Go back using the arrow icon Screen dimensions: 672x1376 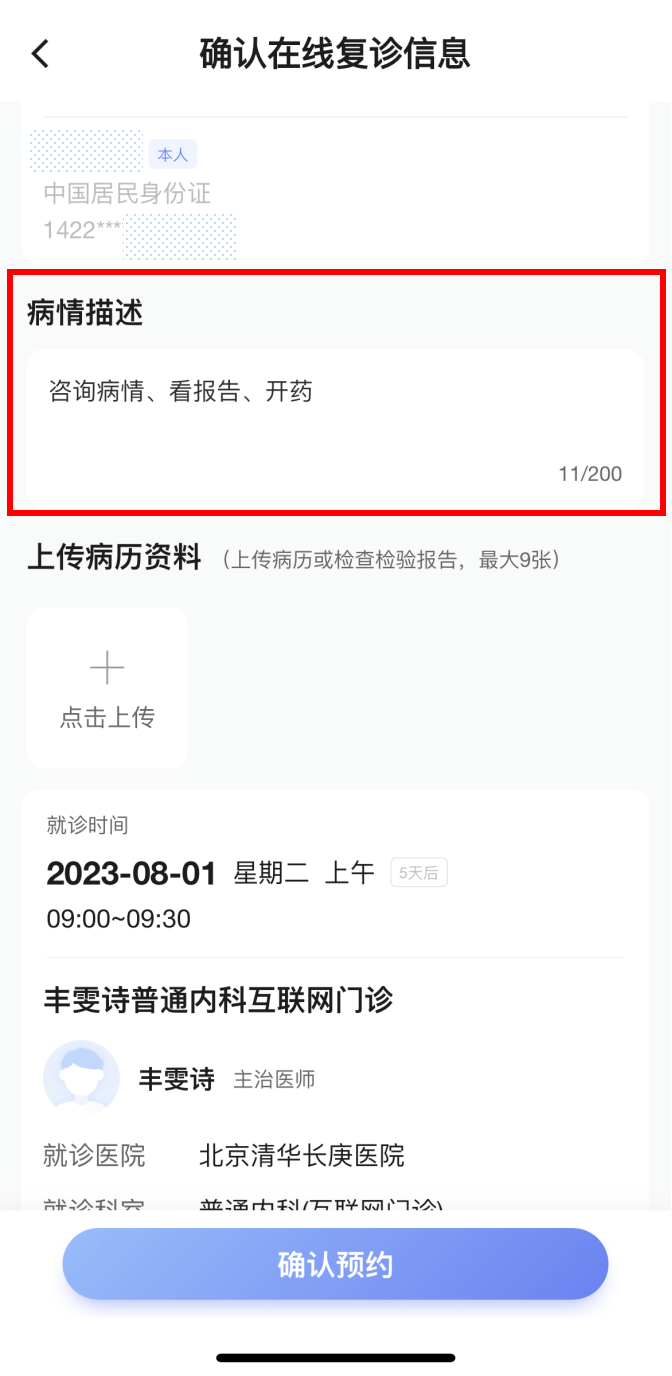(40, 53)
